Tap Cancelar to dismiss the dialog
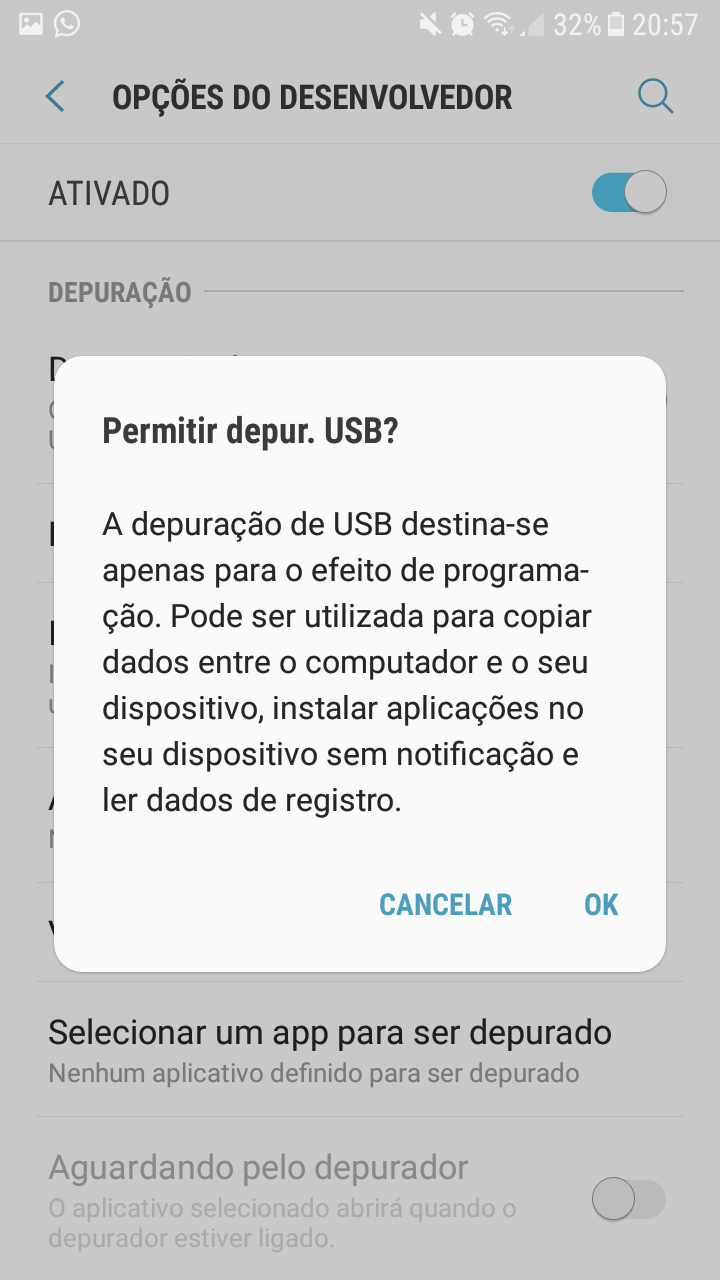Image resolution: width=720 pixels, height=1280 pixels. [445, 904]
